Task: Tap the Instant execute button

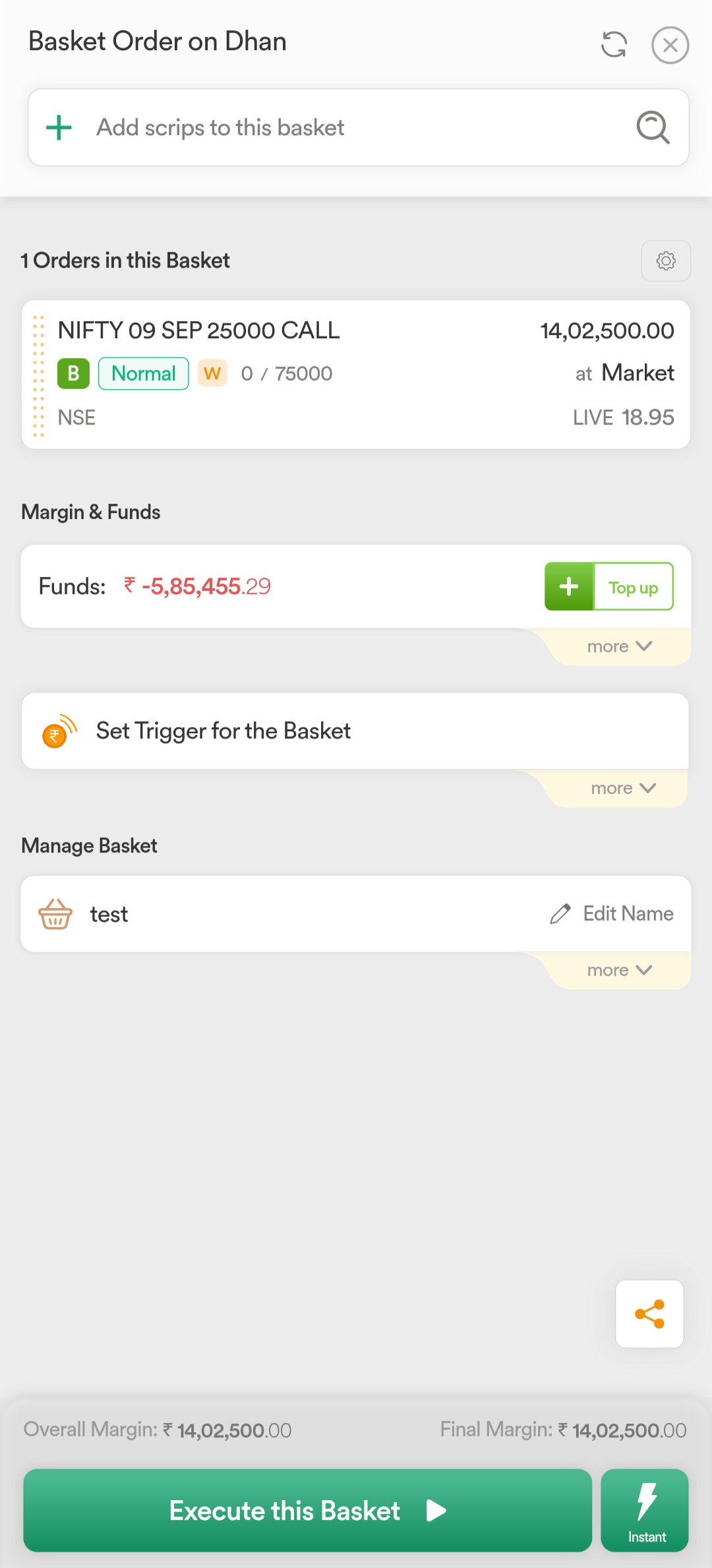Action: coord(645,1511)
